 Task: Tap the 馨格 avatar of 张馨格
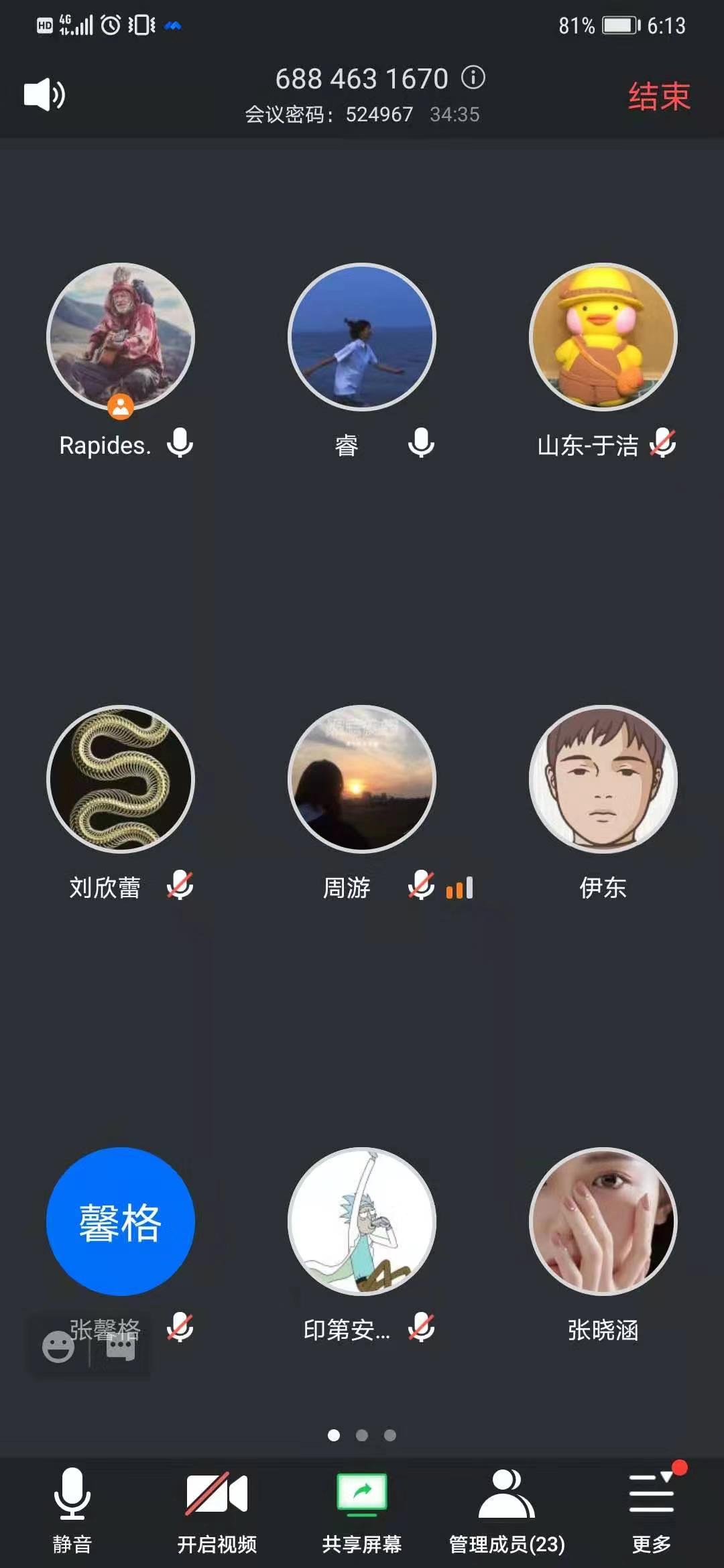coord(121,1221)
